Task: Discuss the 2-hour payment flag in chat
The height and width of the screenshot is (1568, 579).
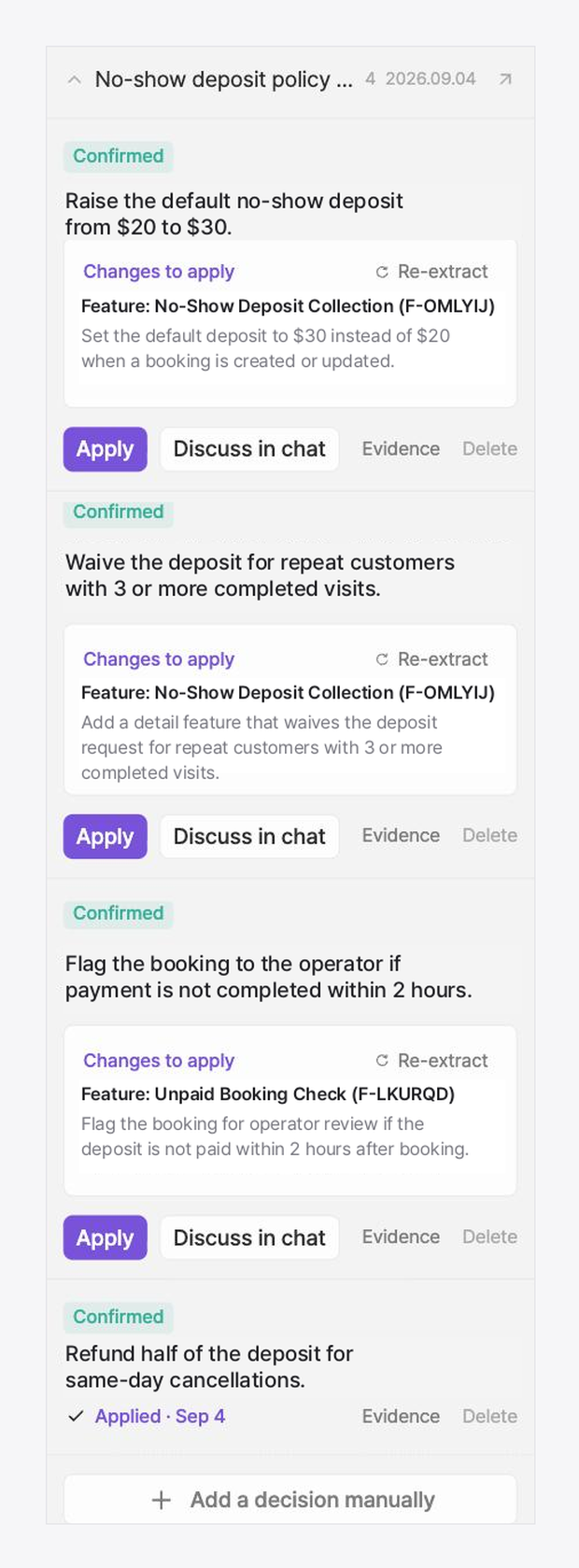Action: point(249,1237)
